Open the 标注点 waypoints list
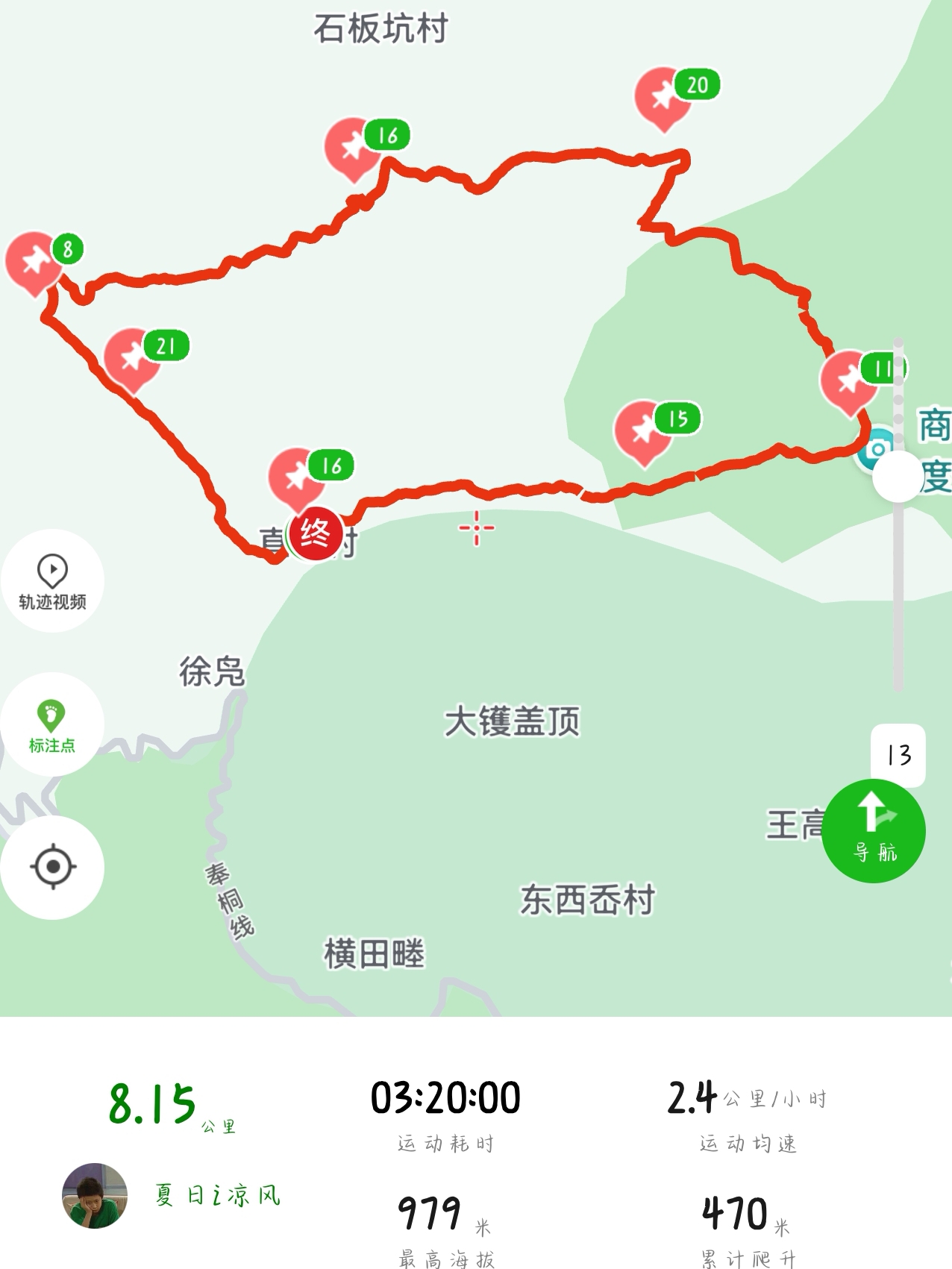 (52, 724)
